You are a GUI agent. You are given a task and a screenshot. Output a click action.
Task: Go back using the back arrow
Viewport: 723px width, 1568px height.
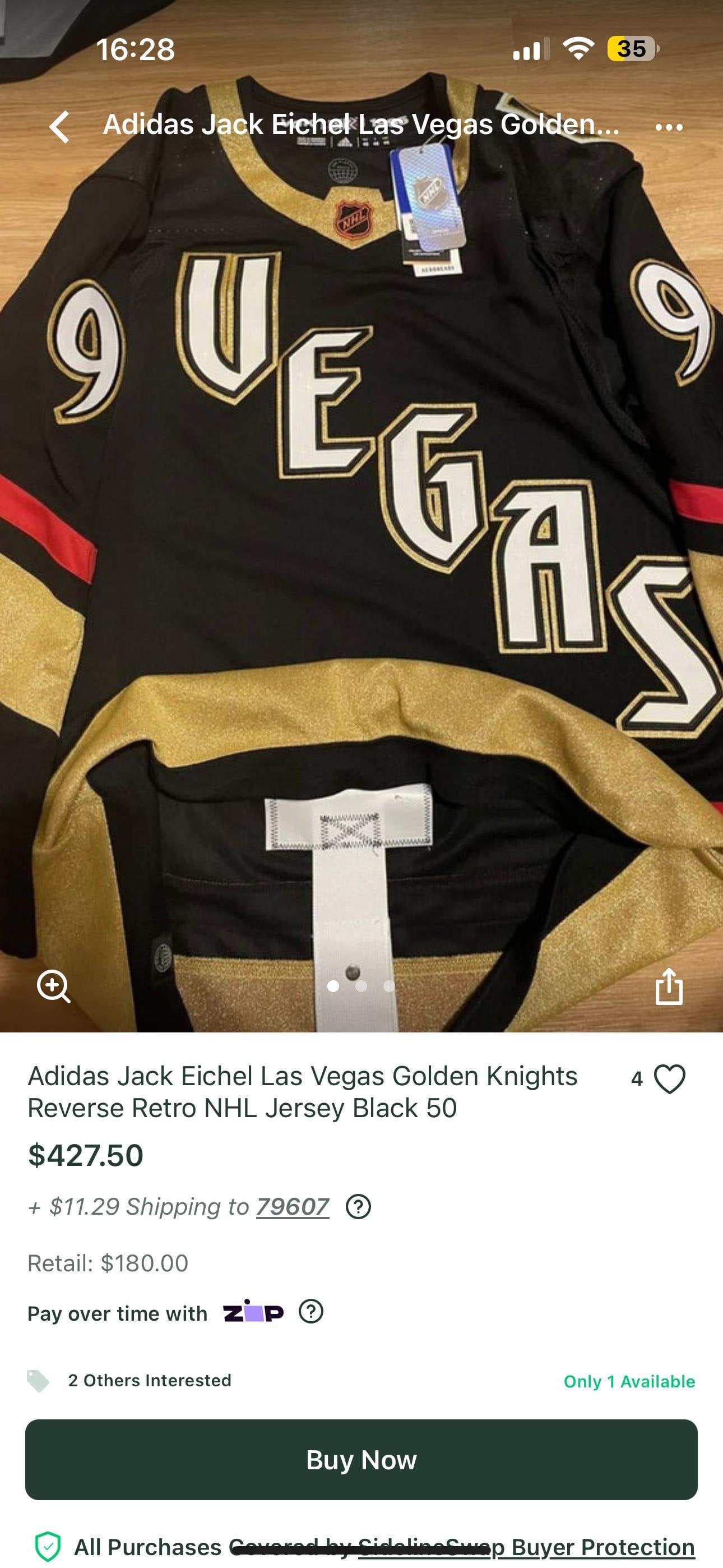tap(59, 127)
